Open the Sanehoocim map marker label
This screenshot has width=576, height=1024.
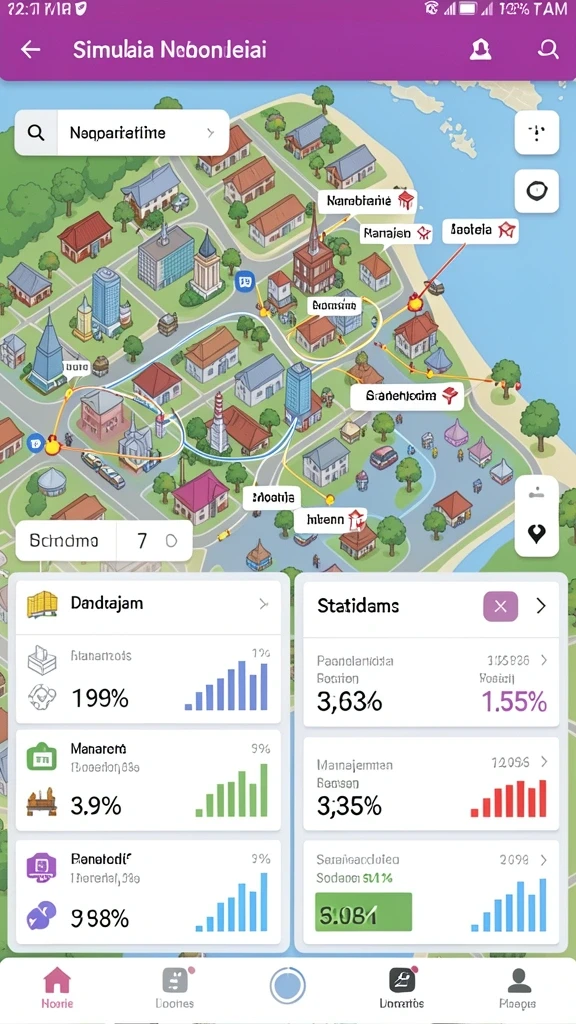pos(407,396)
